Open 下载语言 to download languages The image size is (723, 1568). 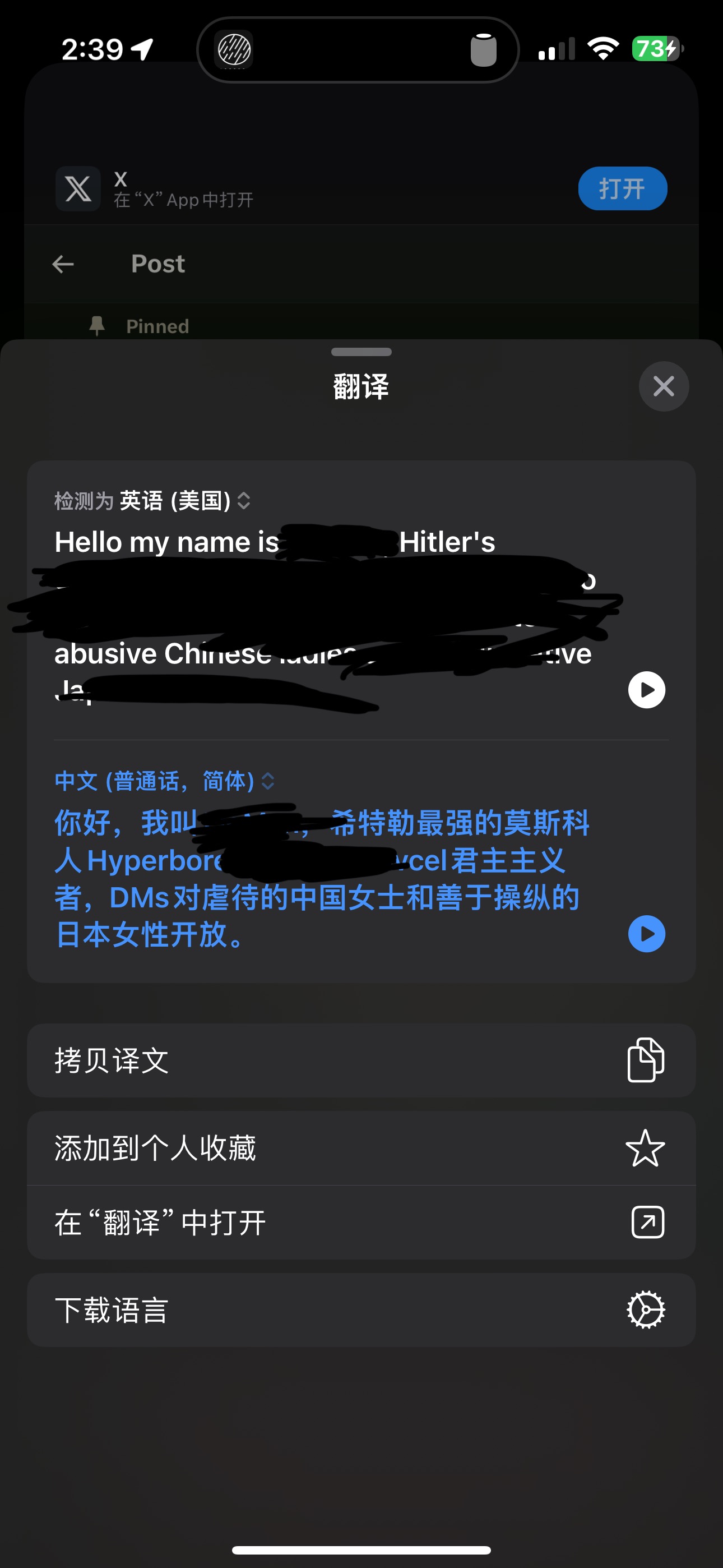click(361, 1310)
